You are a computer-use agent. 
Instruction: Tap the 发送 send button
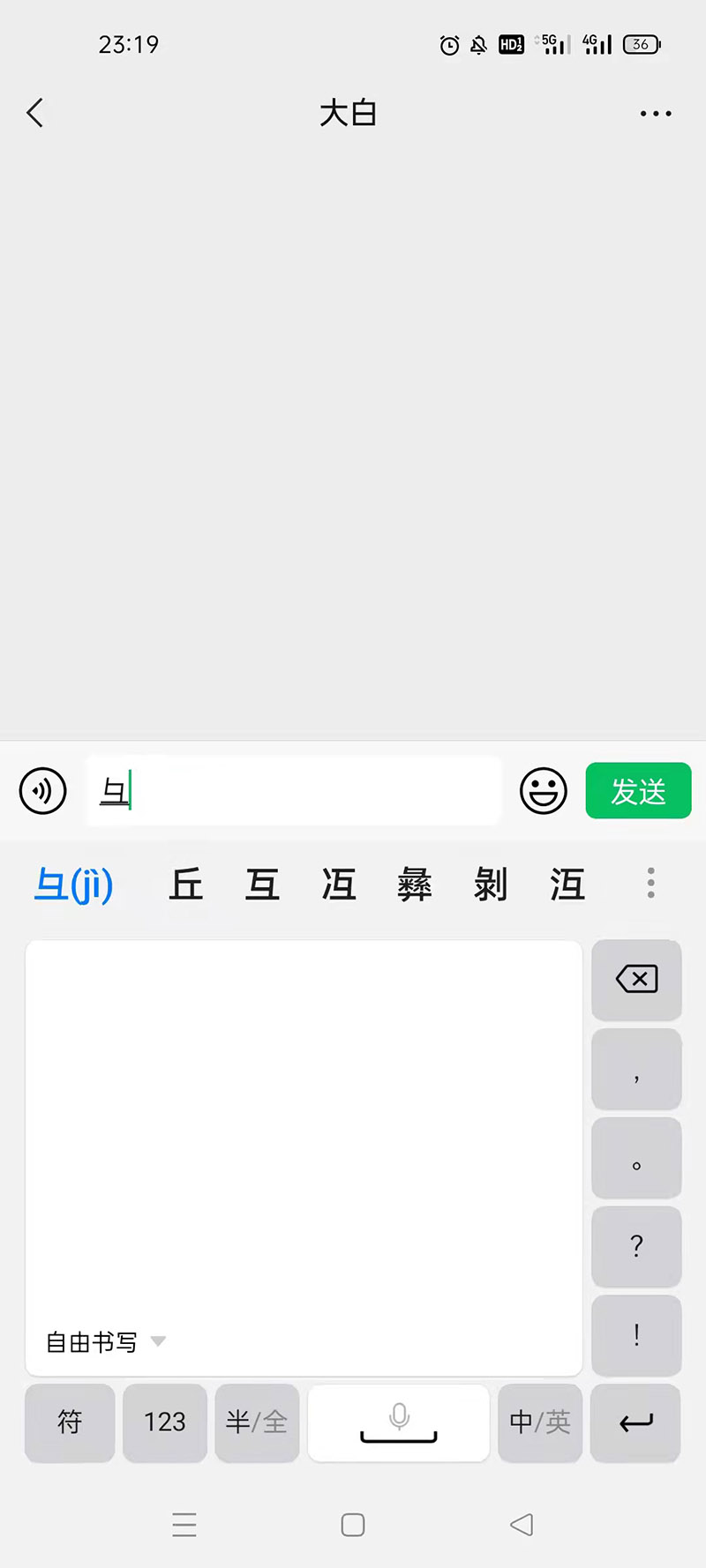click(x=638, y=791)
